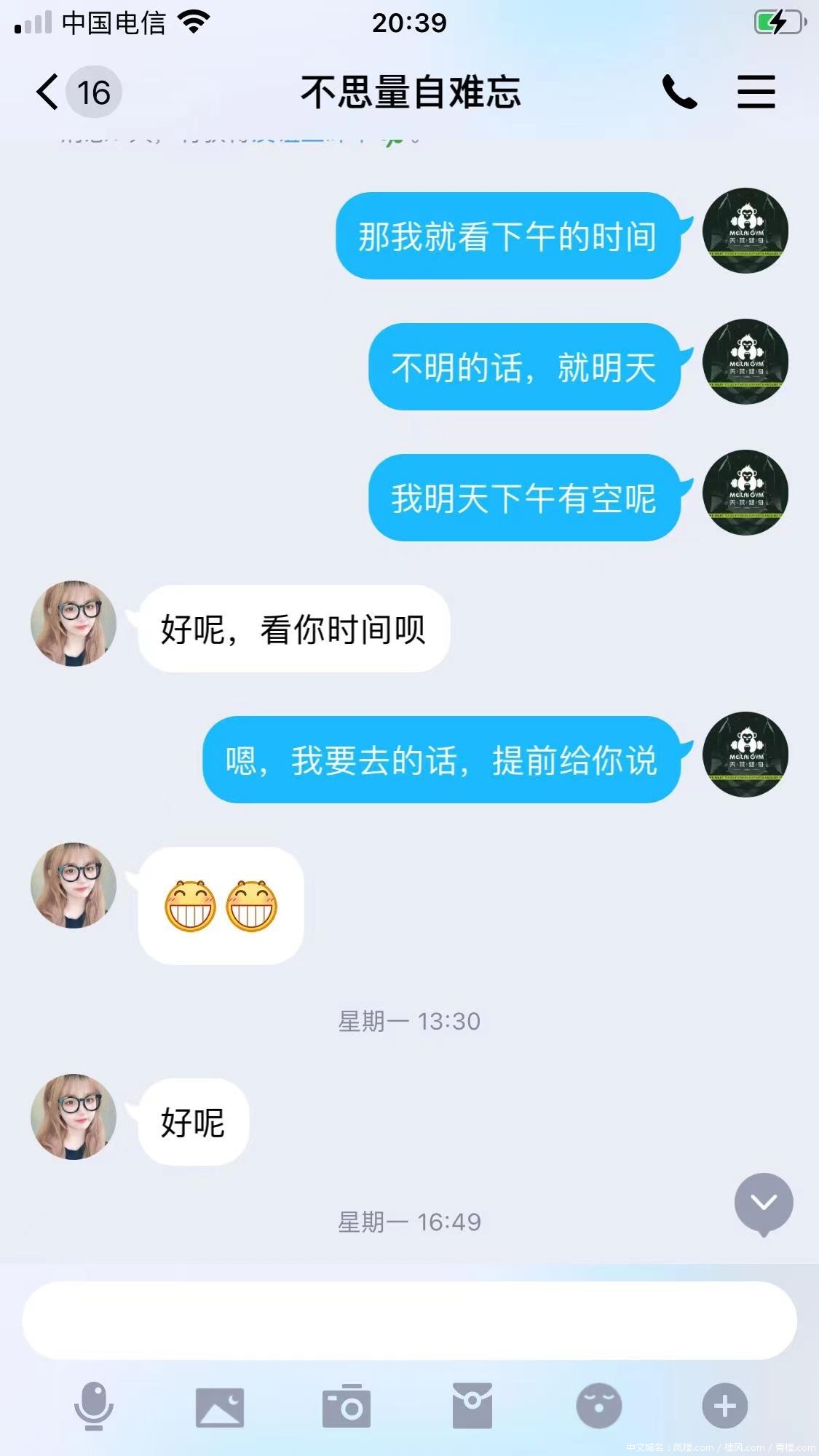Open the camera to take a photo
Viewport: 819px width, 1456px height.
point(346,1406)
